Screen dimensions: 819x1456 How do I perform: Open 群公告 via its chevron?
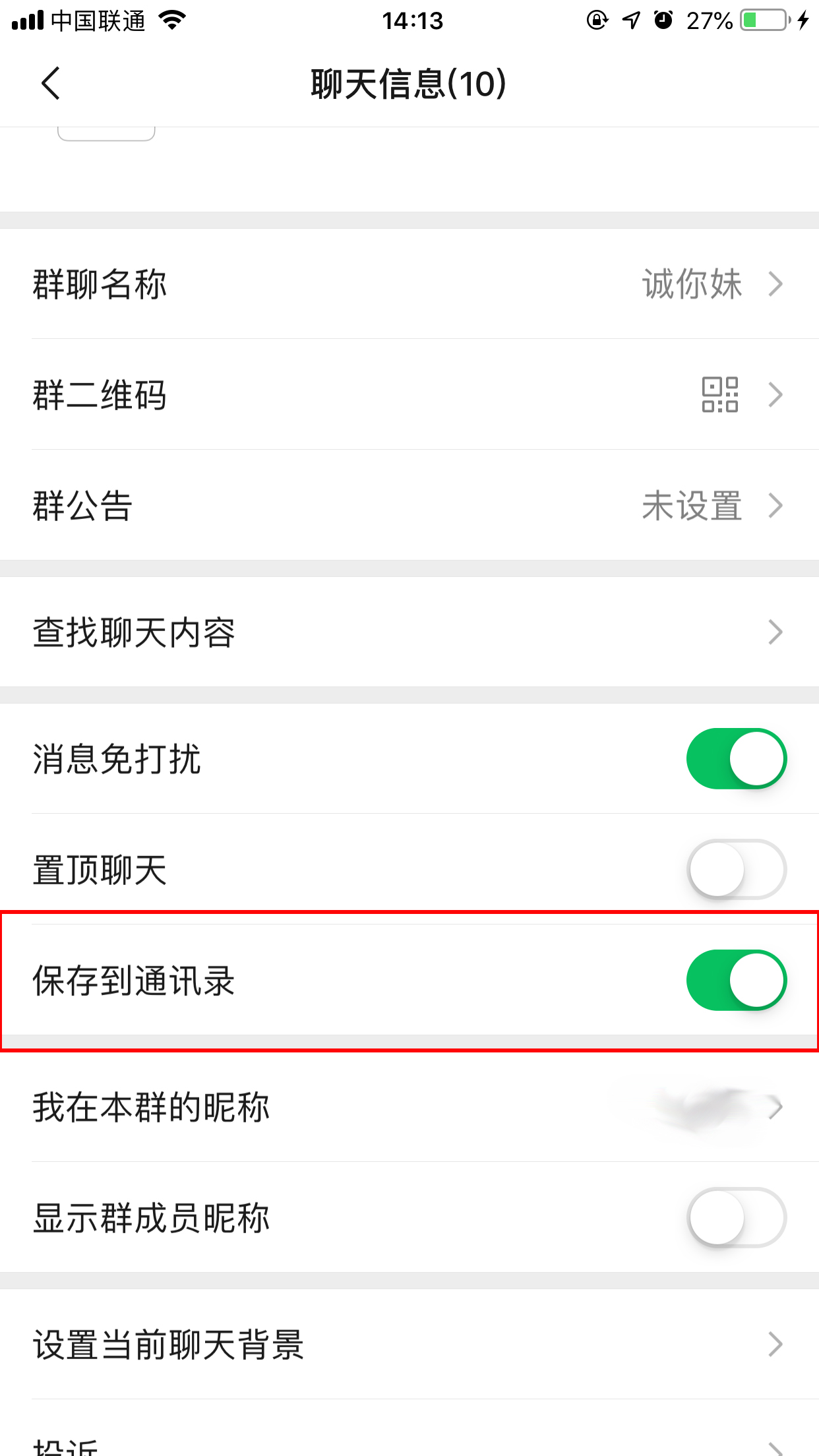(x=775, y=506)
